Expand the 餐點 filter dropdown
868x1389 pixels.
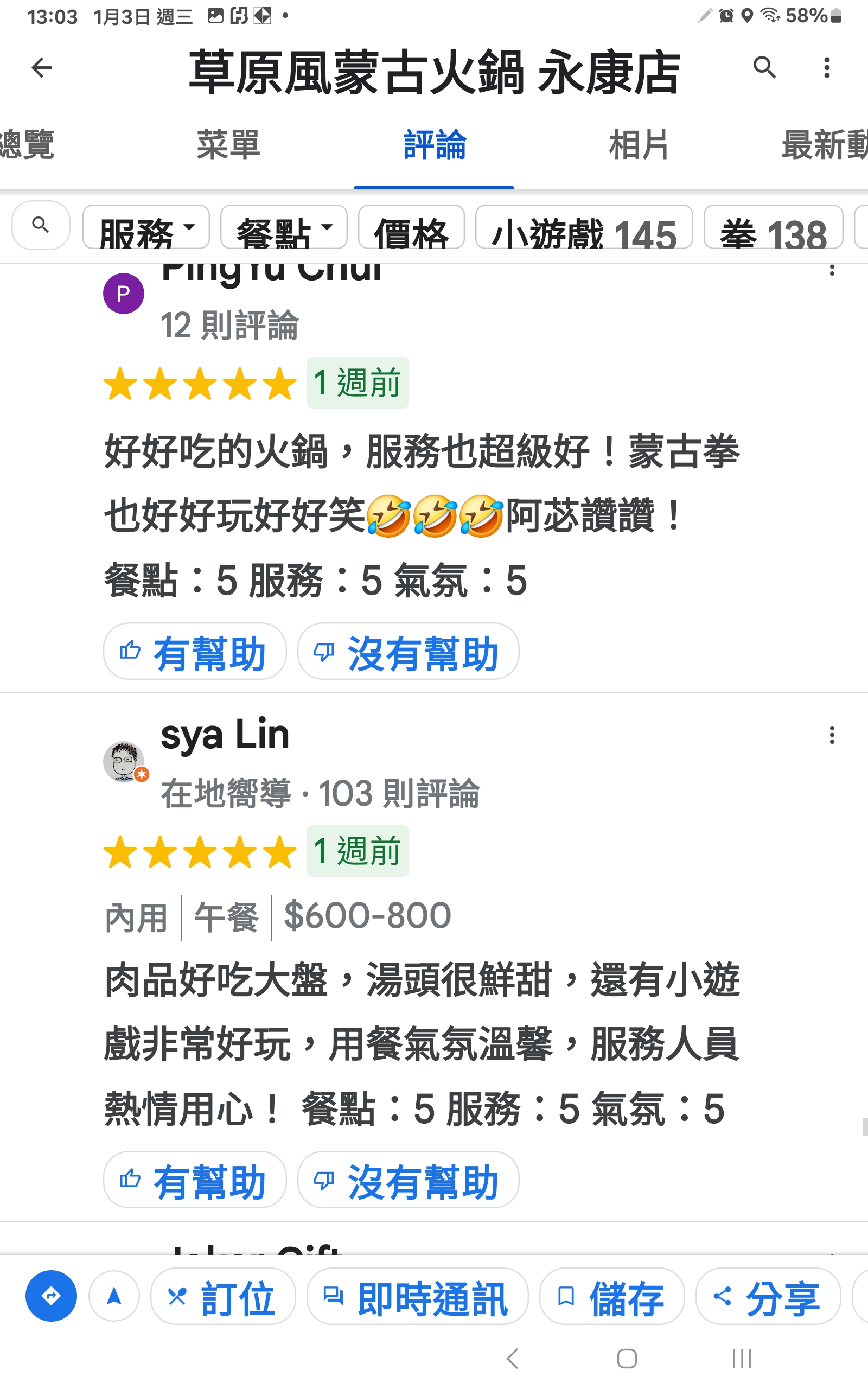tap(284, 228)
